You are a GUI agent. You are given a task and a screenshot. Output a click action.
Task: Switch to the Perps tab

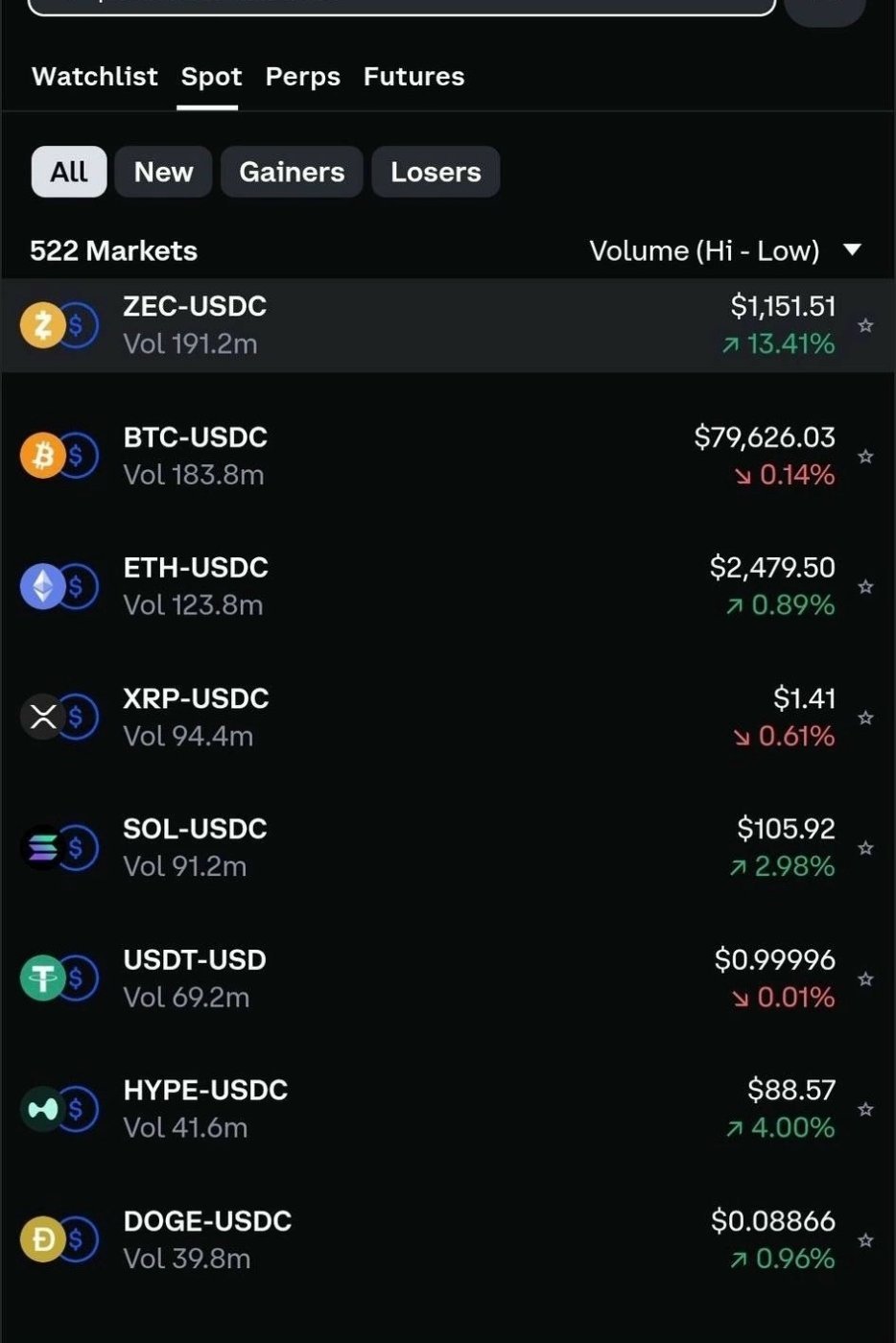point(302,77)
